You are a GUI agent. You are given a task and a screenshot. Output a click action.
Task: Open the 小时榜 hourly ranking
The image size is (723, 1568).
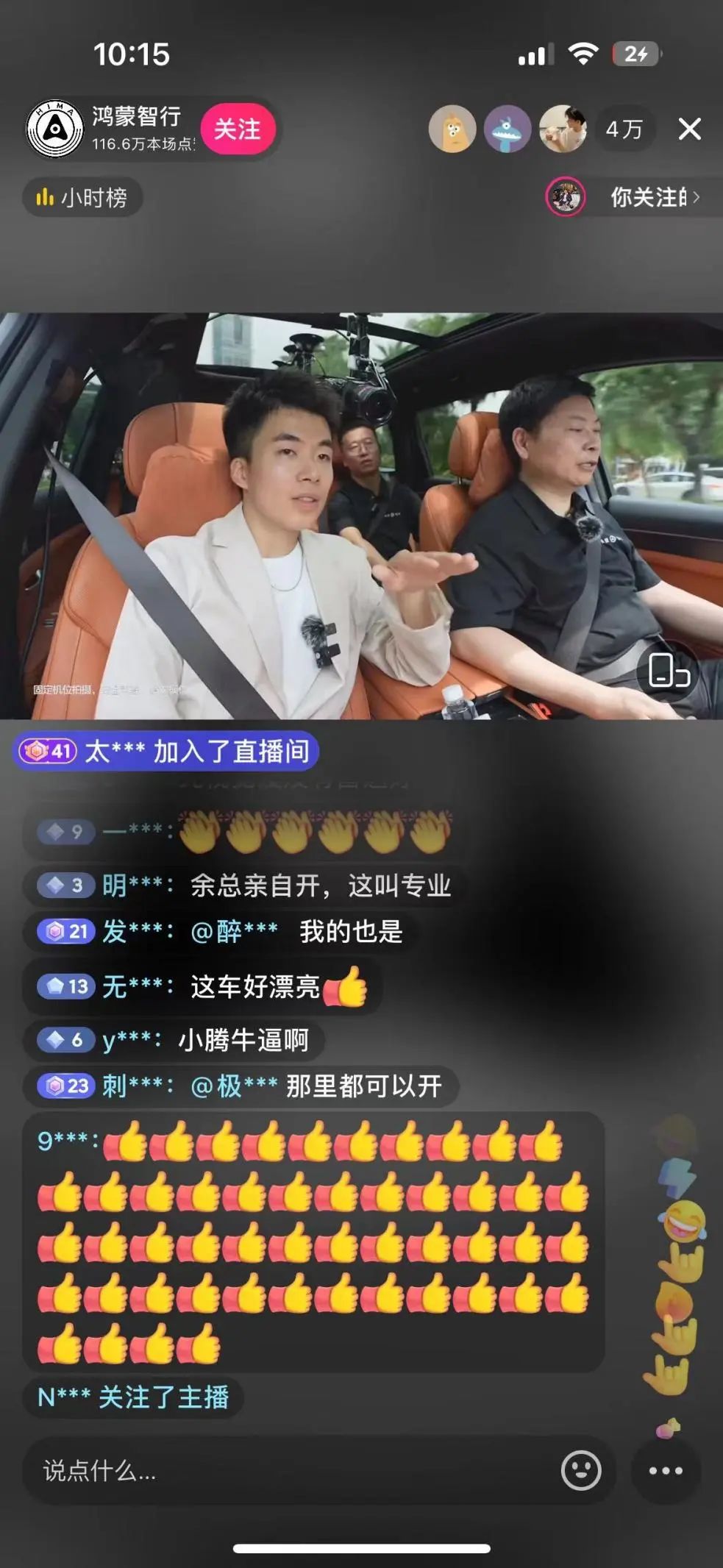click(x=82, y=197)
